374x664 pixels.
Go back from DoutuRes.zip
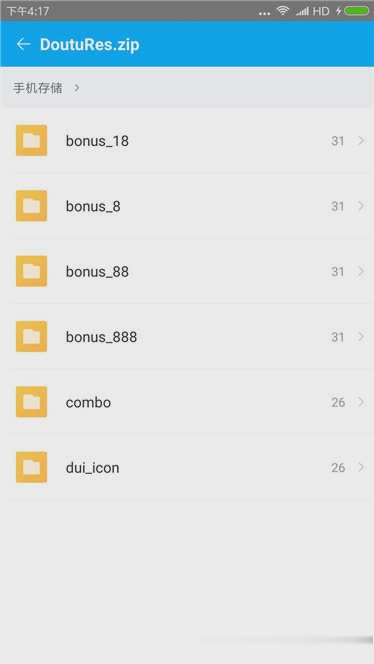tap(23, 44)
